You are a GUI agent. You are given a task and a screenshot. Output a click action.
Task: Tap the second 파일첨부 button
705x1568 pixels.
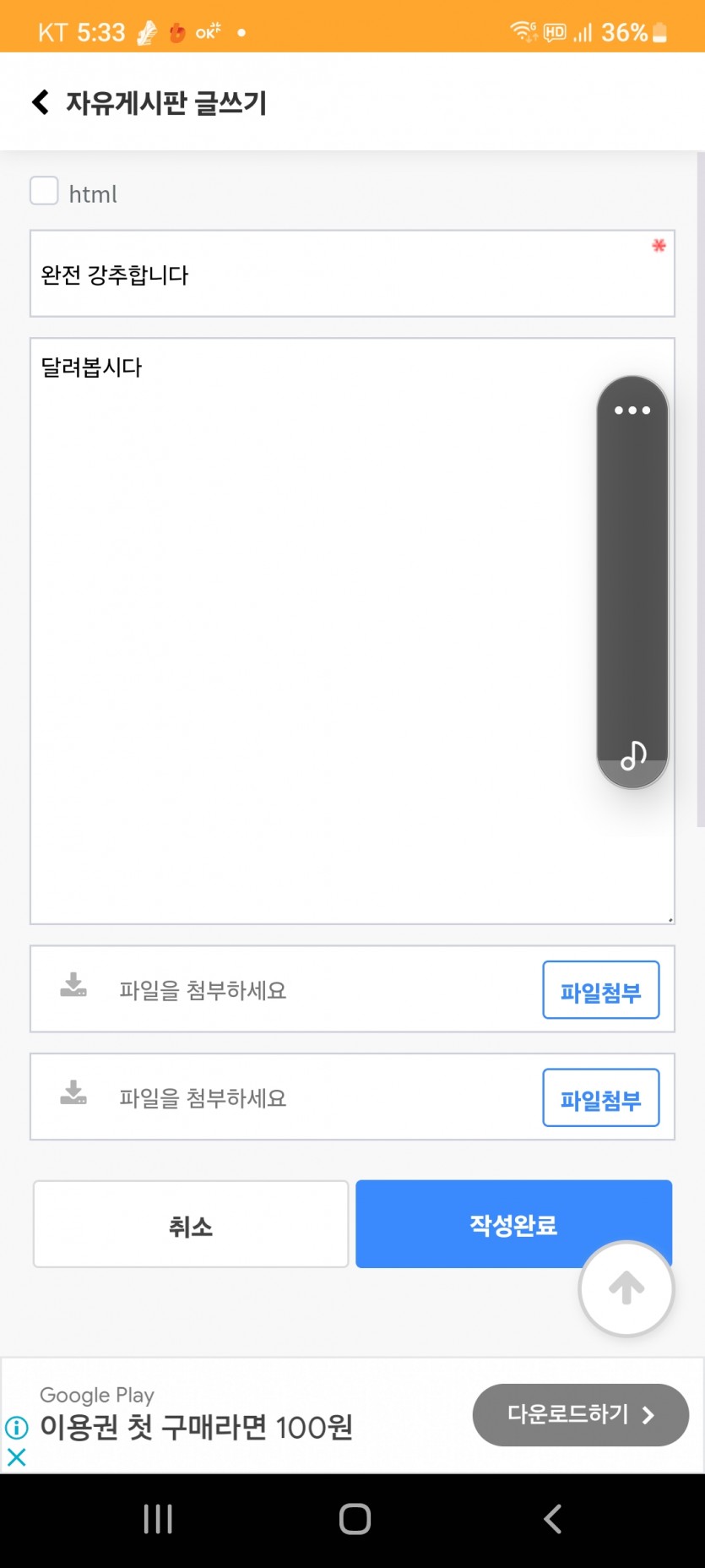pos(601,1098)
